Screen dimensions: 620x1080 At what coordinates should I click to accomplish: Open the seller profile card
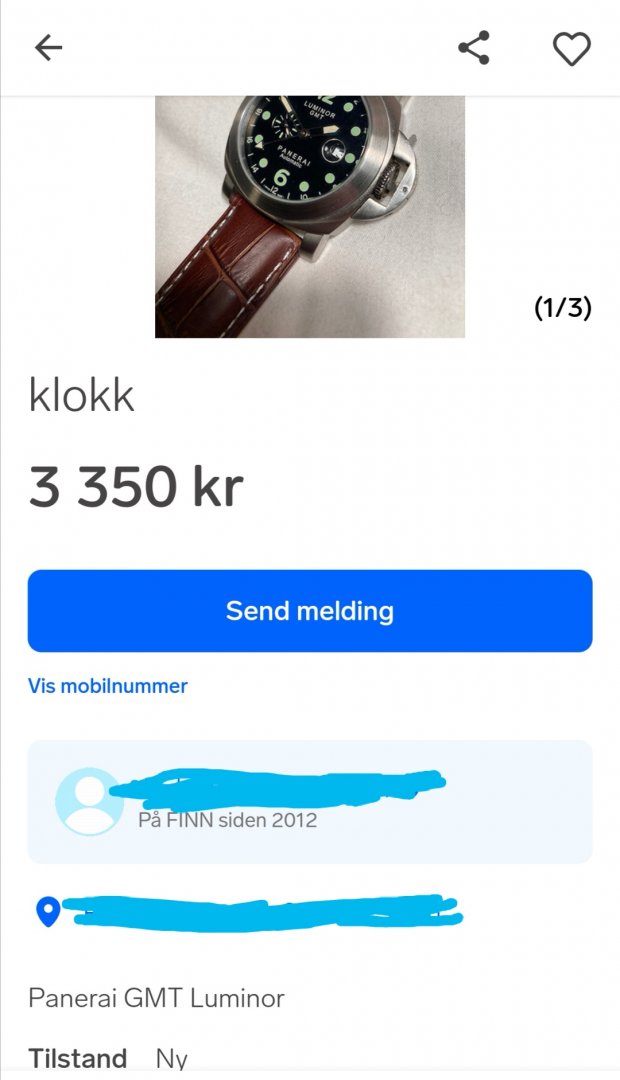pyautogui.click(x=310, y=801)
